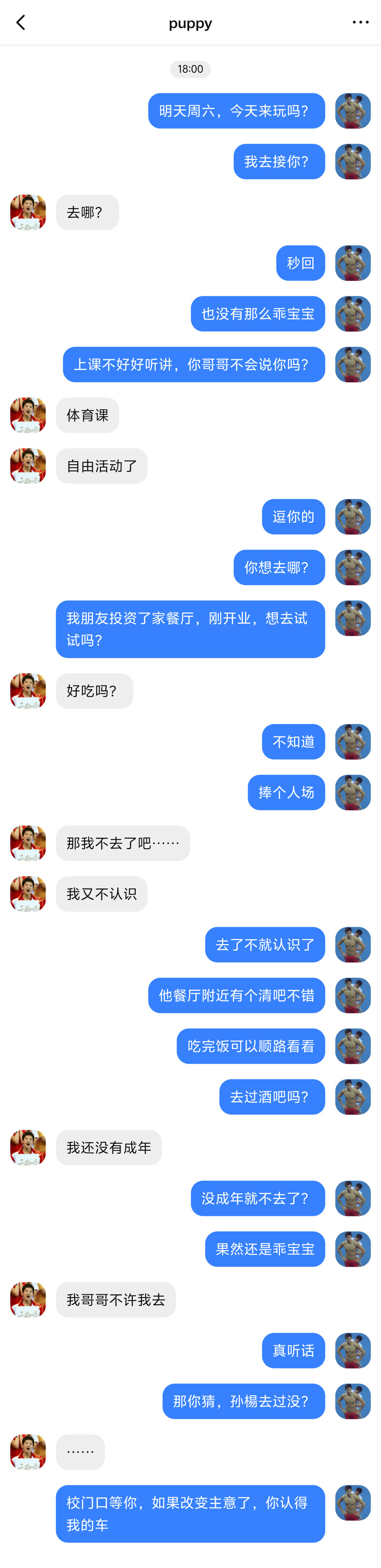Tap the avatar beside the message "去哪？"
The height and width of the screenshot is (1568, 381).
[x=28, y=213]
